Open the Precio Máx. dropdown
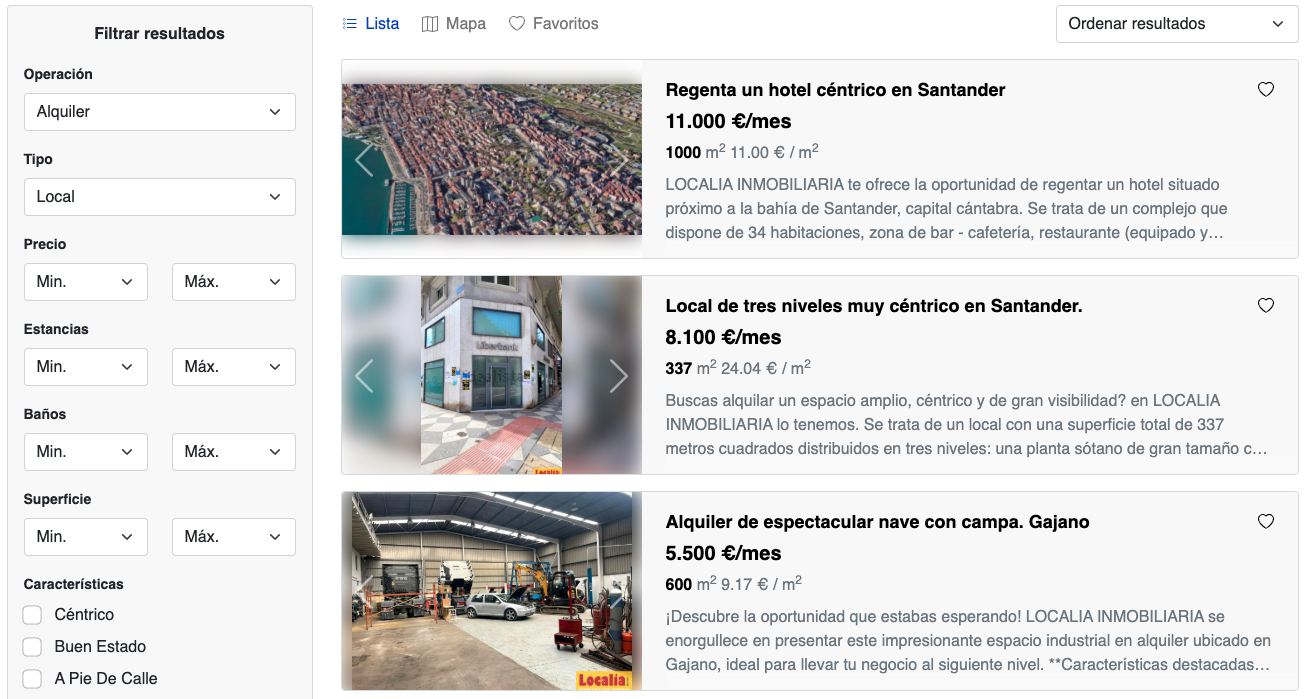Viewport: 1307px width, 699px height. 234,282
